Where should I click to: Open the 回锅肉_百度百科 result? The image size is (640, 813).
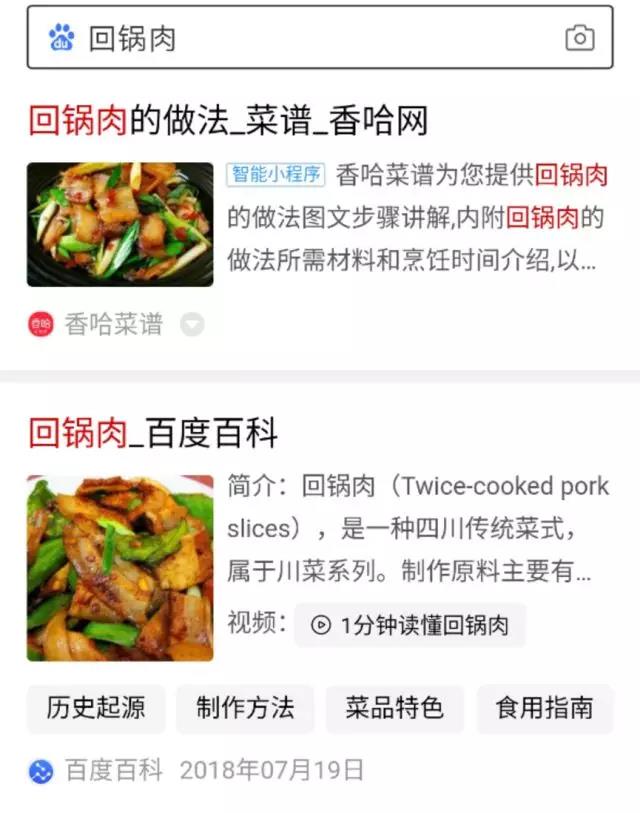(x=153, y=433)
